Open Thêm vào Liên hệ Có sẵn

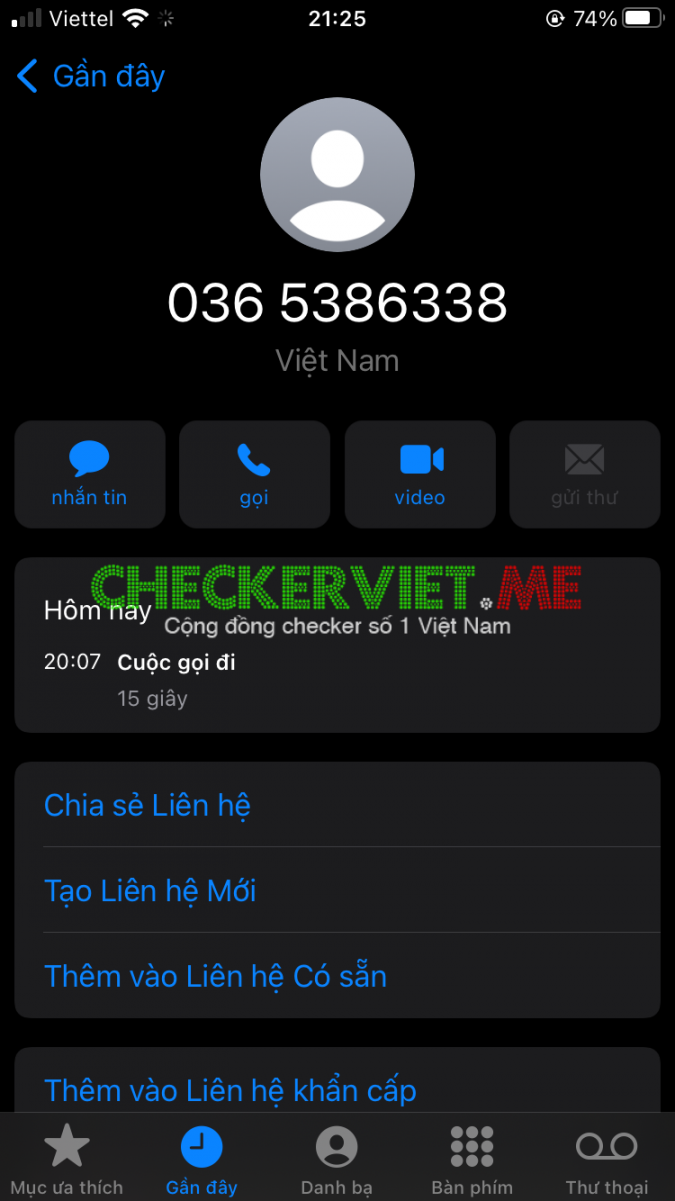tap(215, 976)
